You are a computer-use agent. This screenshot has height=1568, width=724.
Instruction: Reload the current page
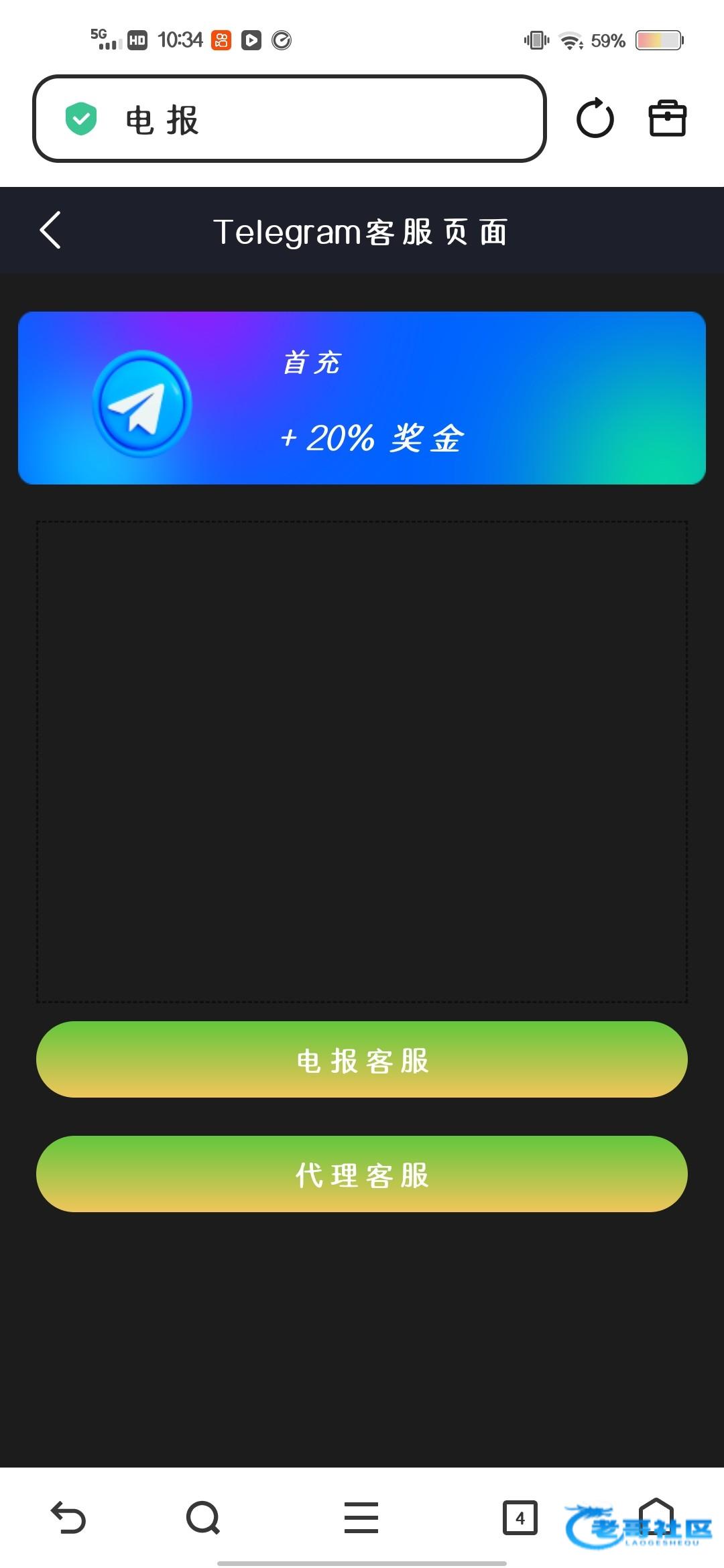coord(595,119)
